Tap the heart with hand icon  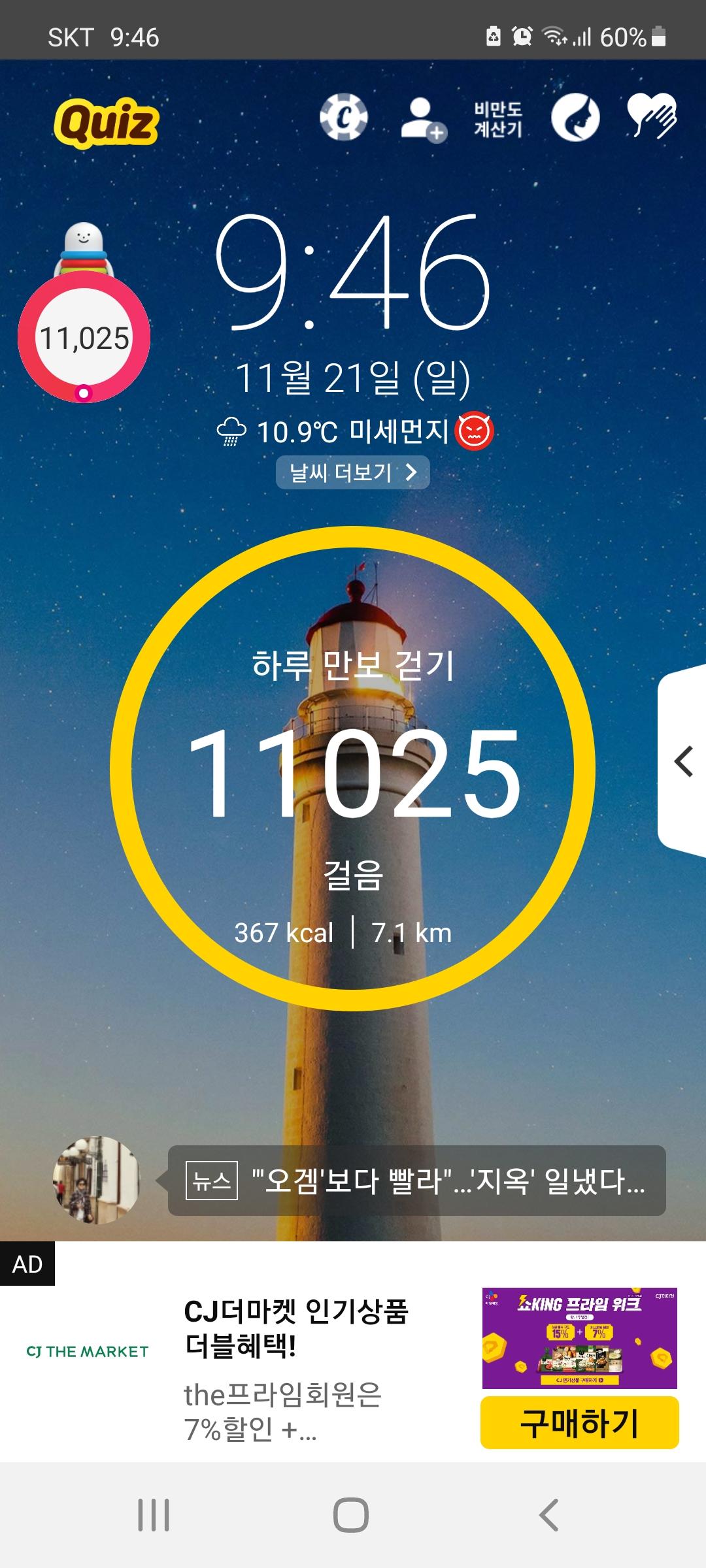coord(651,116)
